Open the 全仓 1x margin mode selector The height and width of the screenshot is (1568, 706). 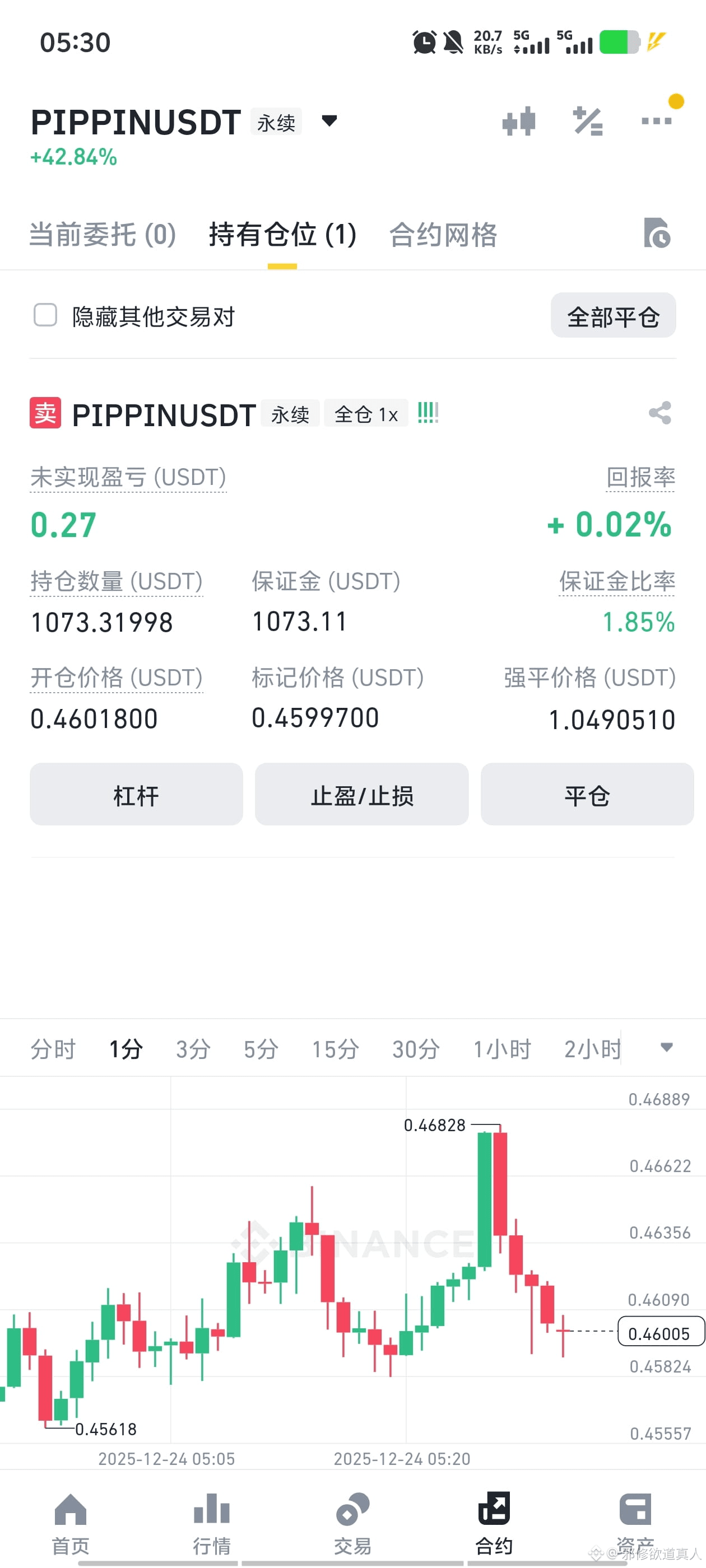coord(365,413)
